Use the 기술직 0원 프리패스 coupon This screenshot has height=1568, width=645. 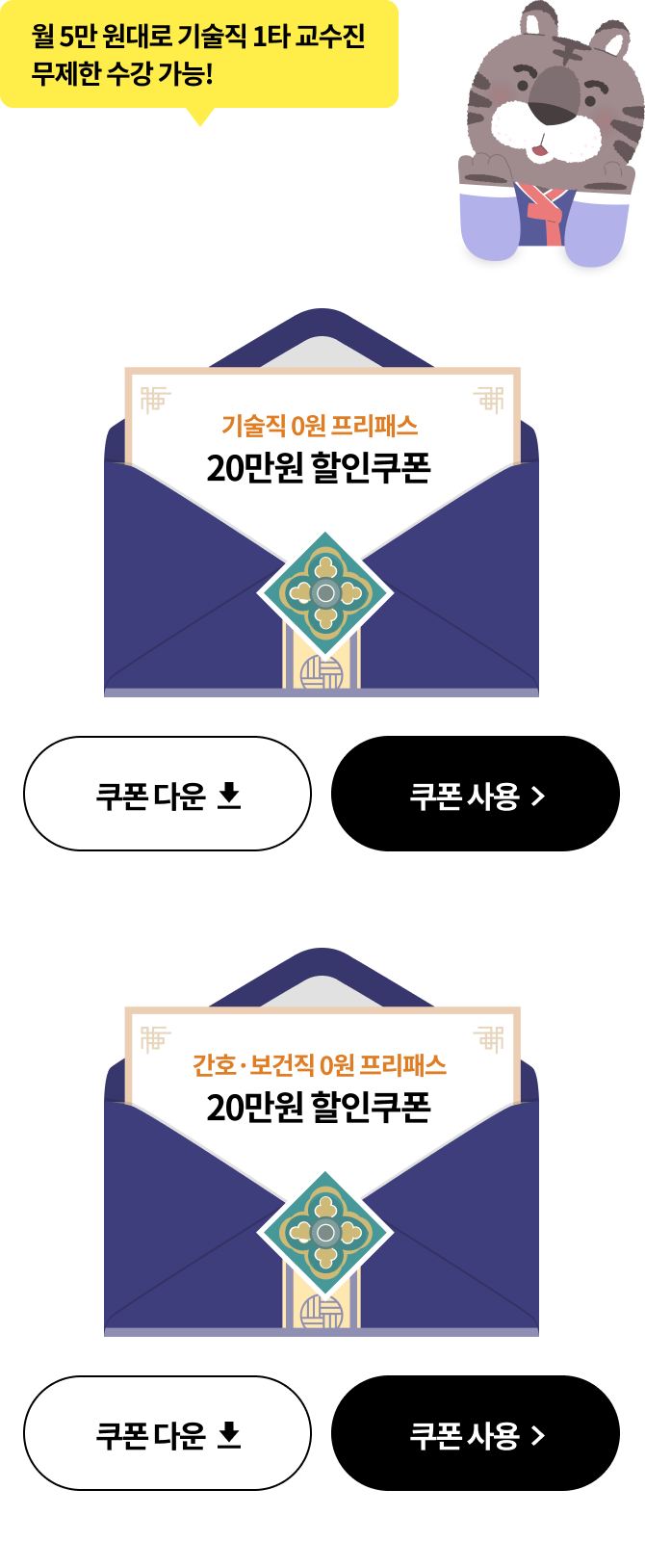click(476, 795)
